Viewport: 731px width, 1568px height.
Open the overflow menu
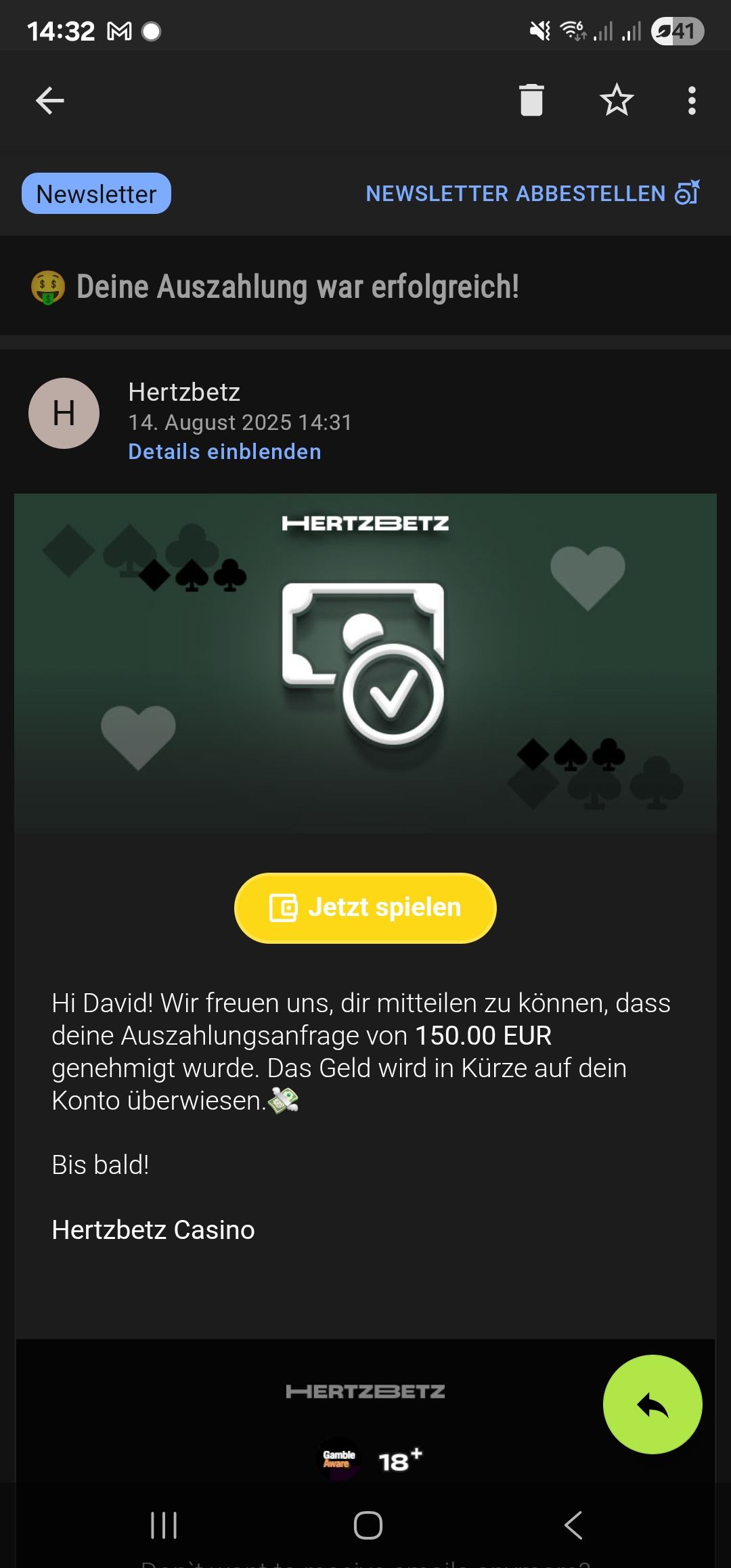pyautogui.click(x=691, y=101)
